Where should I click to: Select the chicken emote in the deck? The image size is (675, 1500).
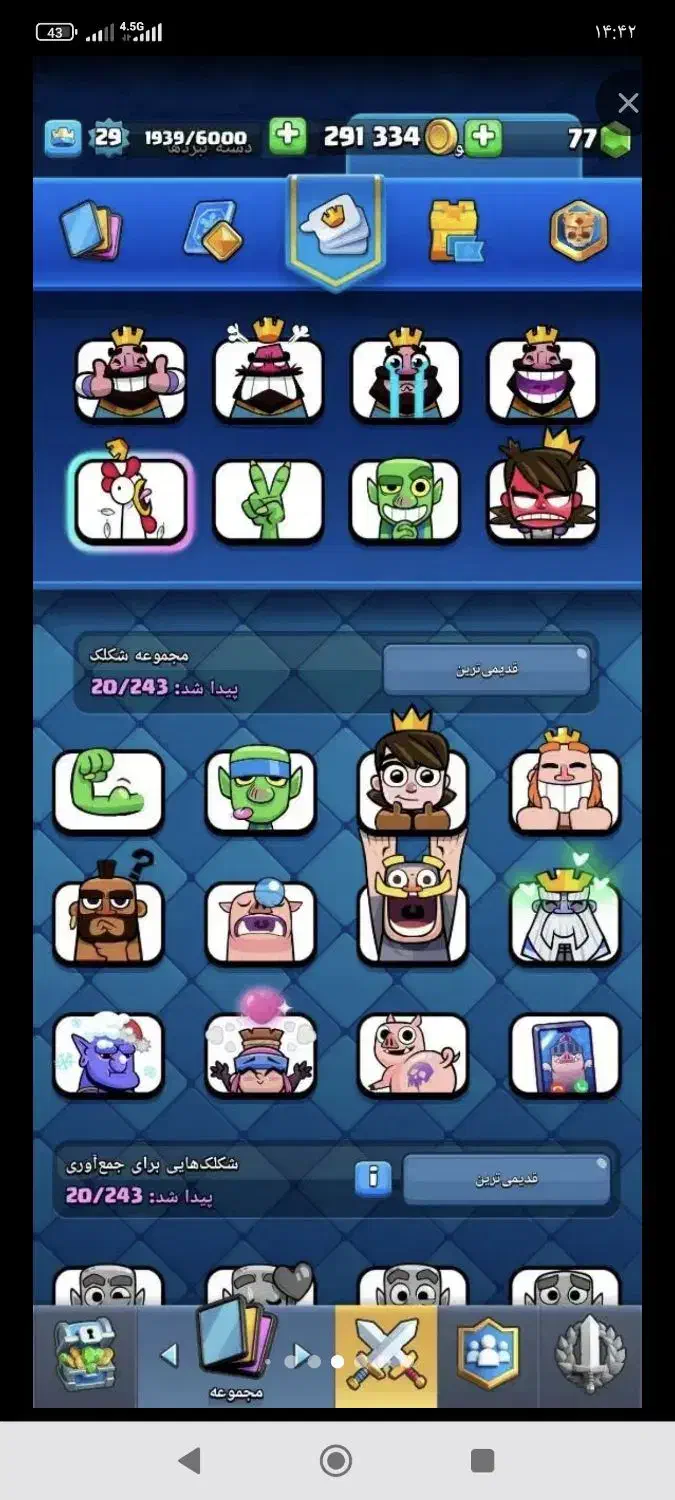coord(130,500)
